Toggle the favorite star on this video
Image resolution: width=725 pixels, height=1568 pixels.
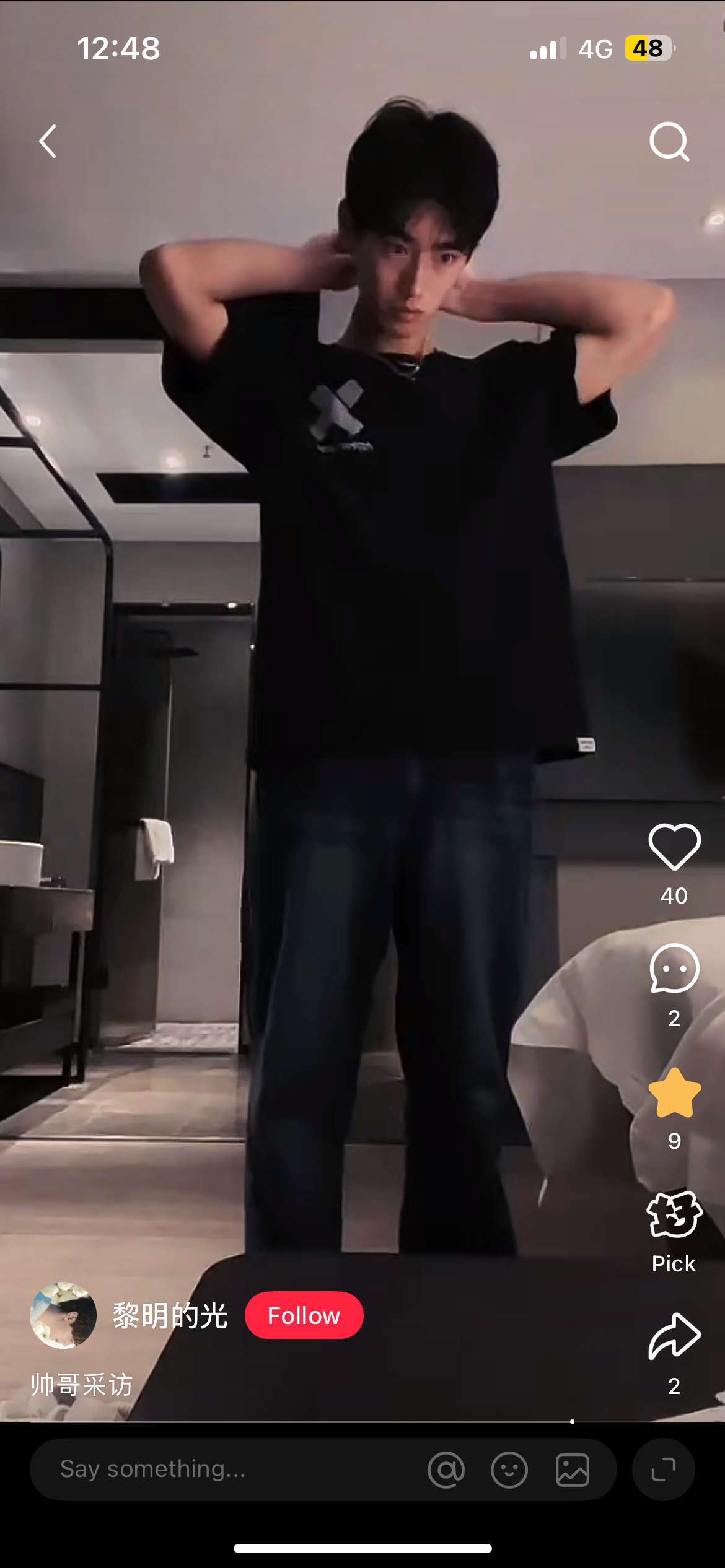pos(674,1093)
